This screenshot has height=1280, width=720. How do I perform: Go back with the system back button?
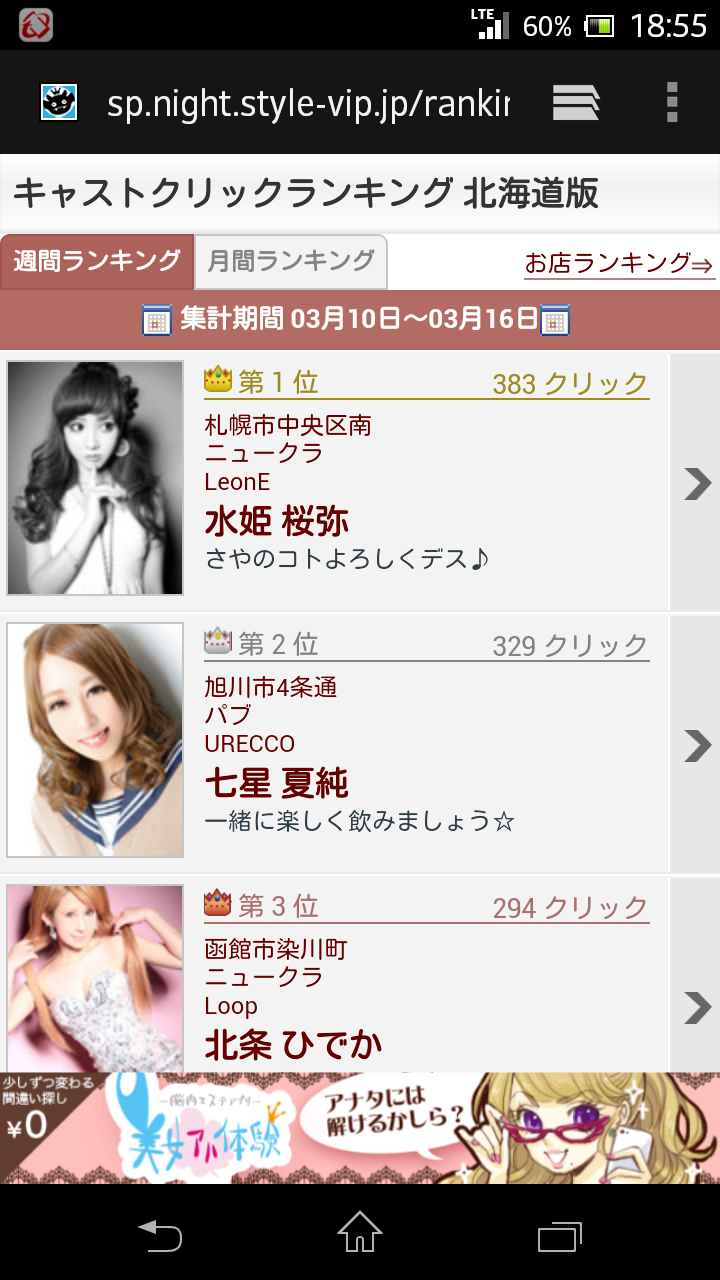[x=160, y=1235]
